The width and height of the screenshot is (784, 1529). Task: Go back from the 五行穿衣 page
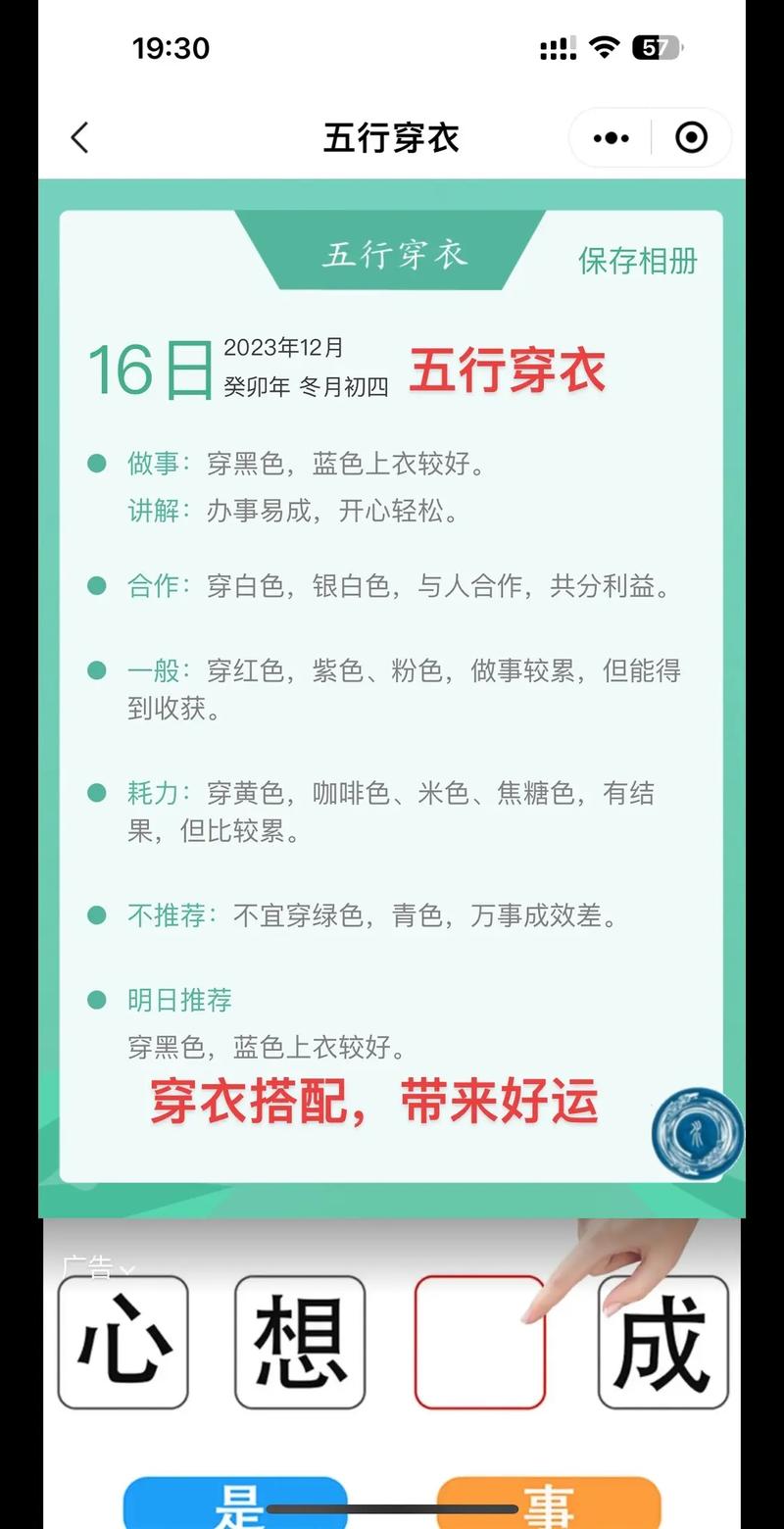(x=80, y=138)
